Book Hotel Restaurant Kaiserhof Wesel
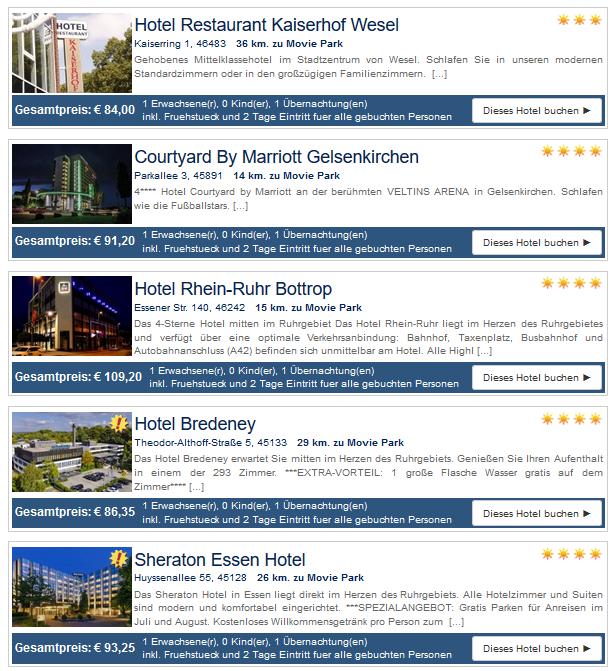This screenshot has height=671, width=616. 536,110
